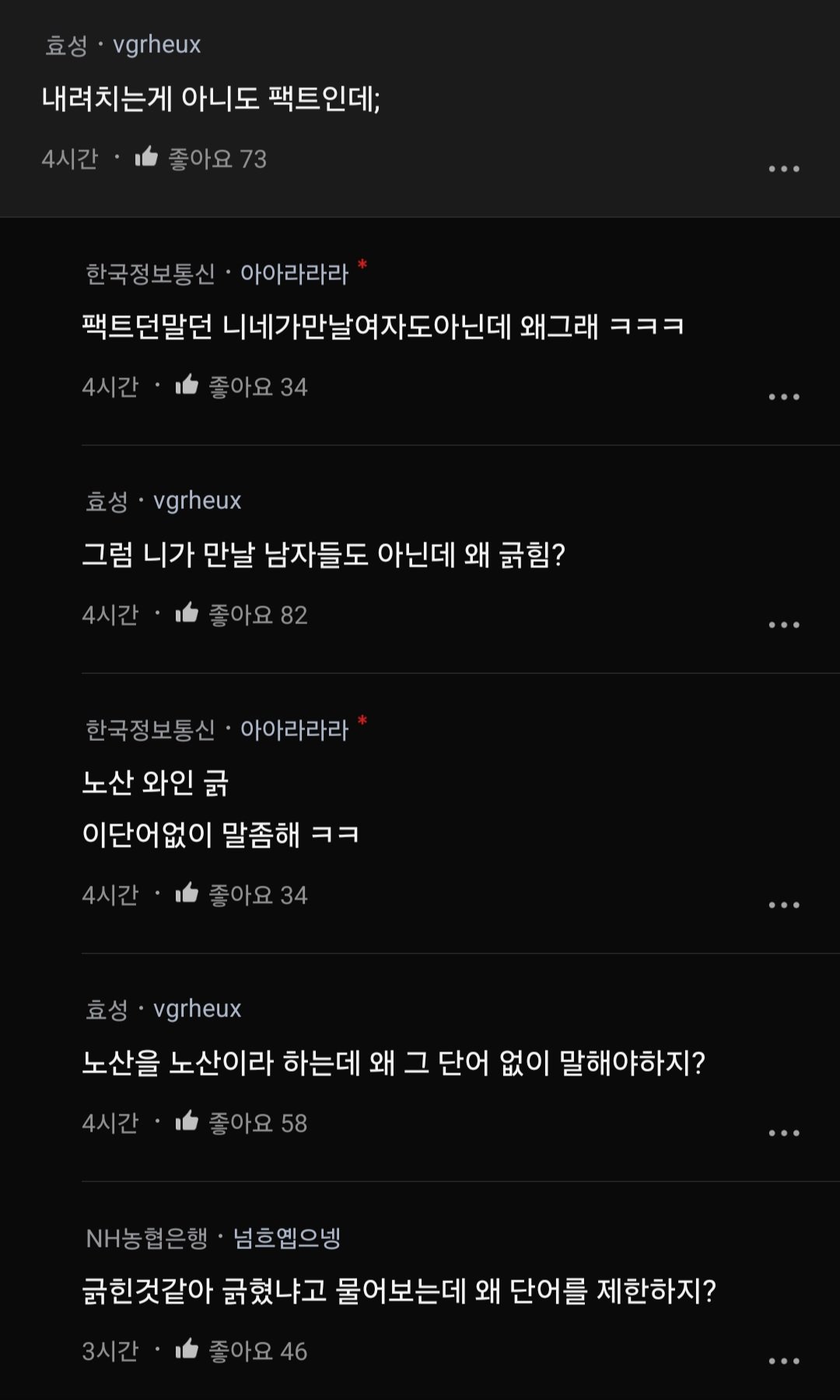Open overflow menu on 팩트던말던 reply
Image resolution: width=840 pixels, height=1400 pixels.
click(783, 397)
